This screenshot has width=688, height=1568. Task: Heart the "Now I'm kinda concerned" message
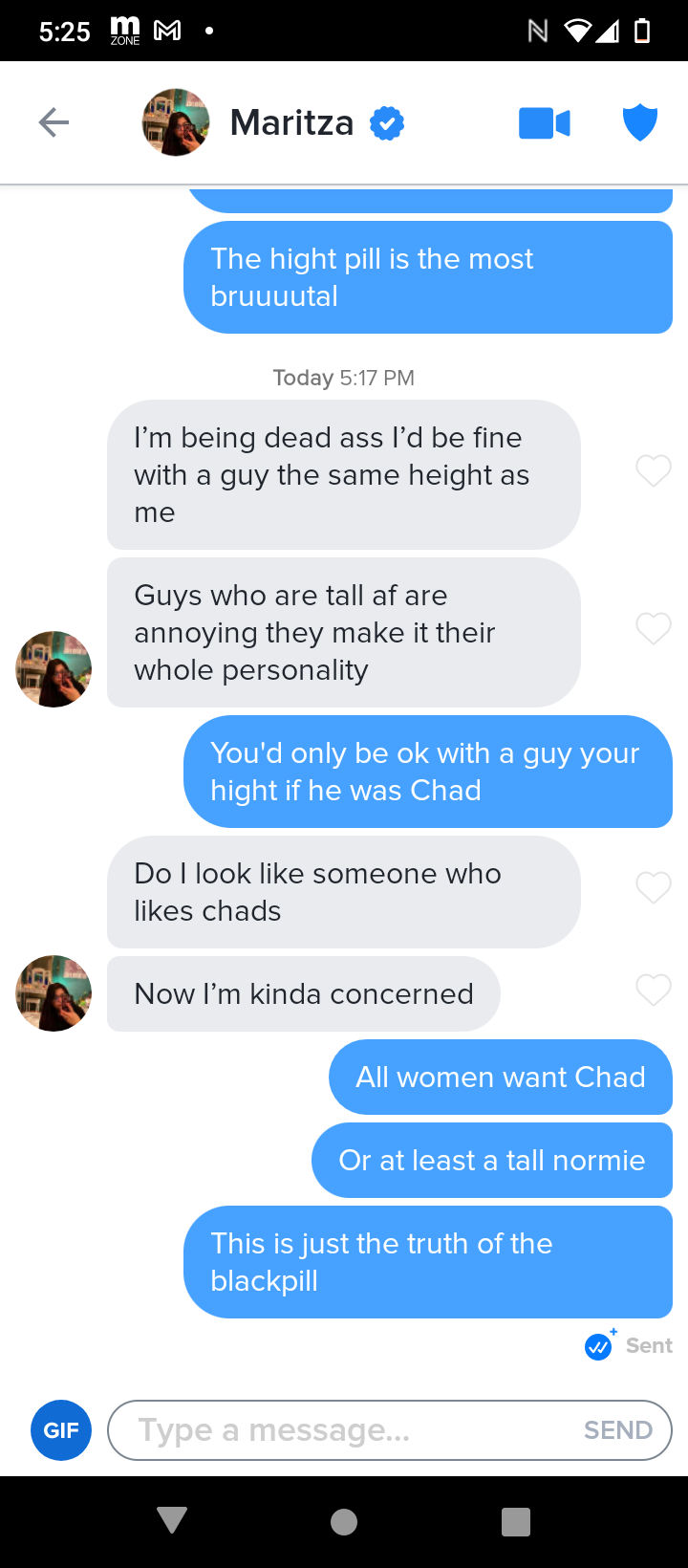654,991
